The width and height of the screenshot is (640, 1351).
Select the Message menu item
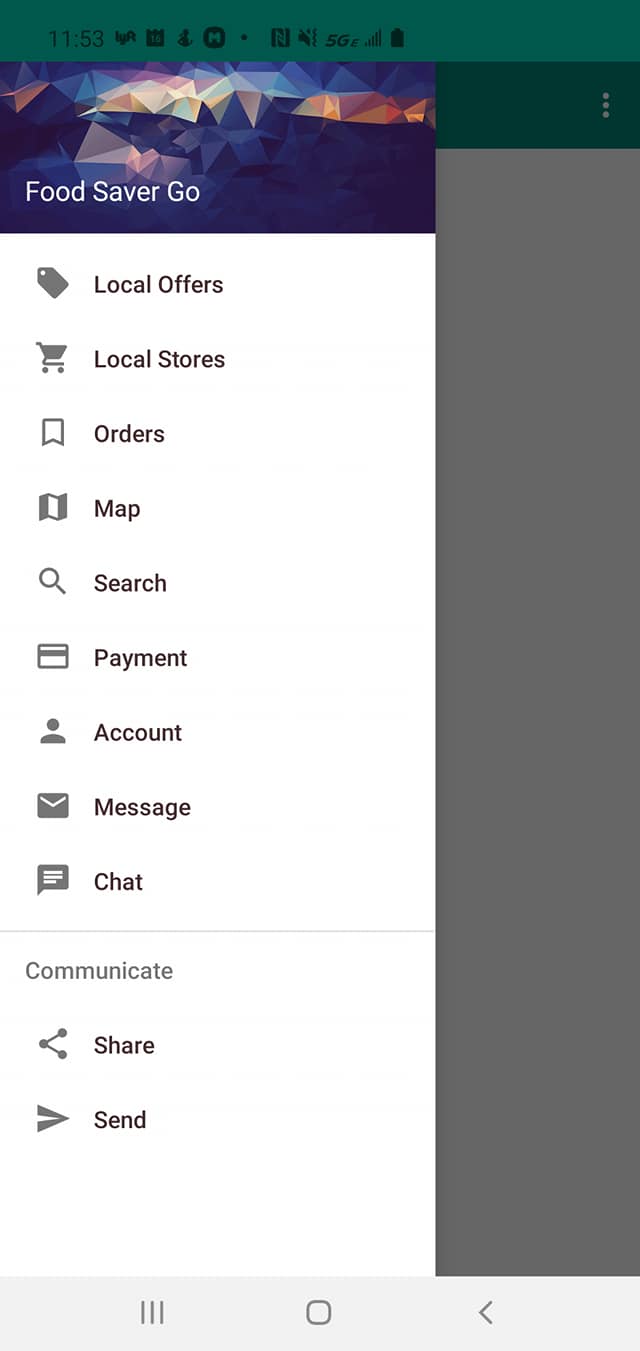[217, 807]
